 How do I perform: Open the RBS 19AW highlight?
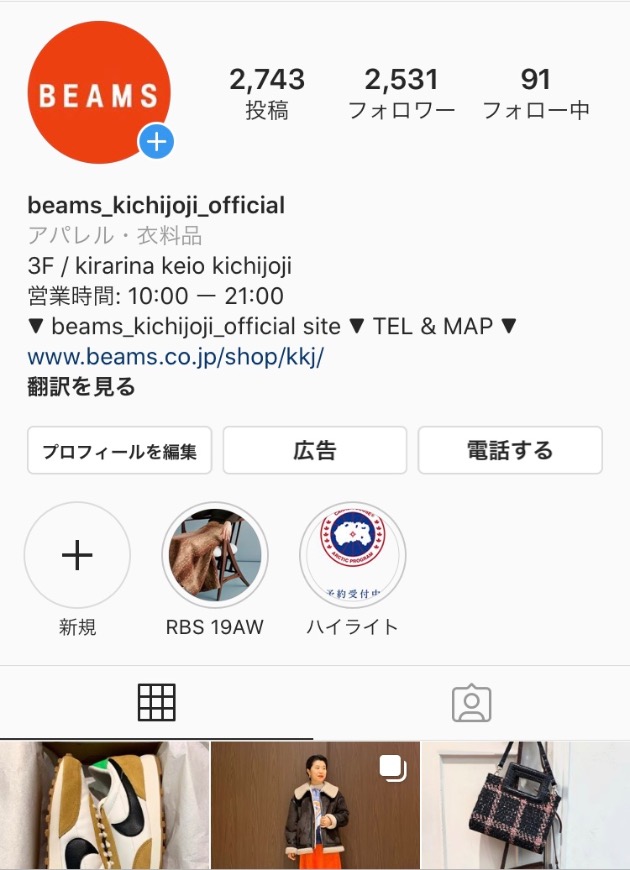(x=214, y=555)
